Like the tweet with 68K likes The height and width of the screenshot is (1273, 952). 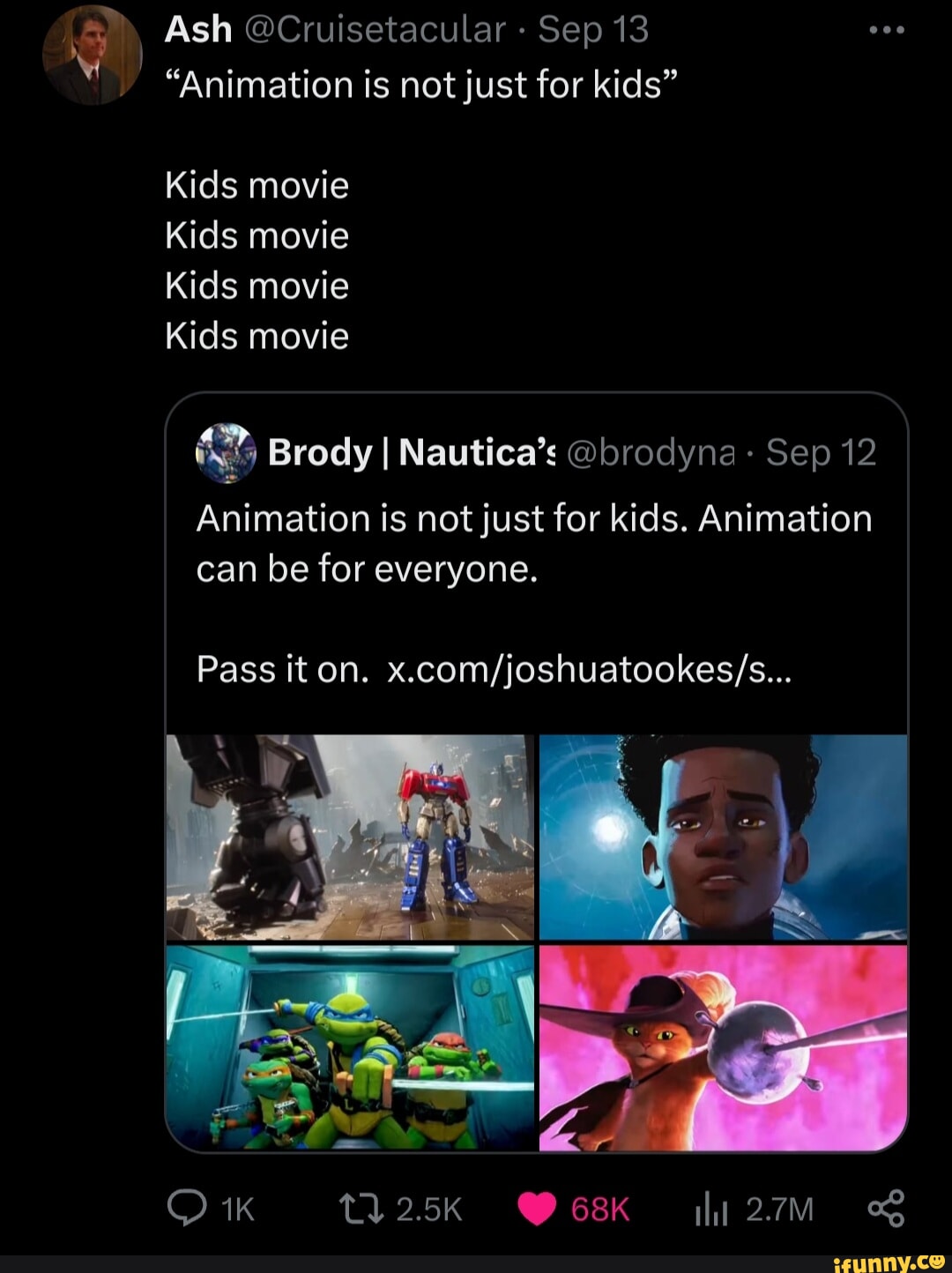(537, 1209)
